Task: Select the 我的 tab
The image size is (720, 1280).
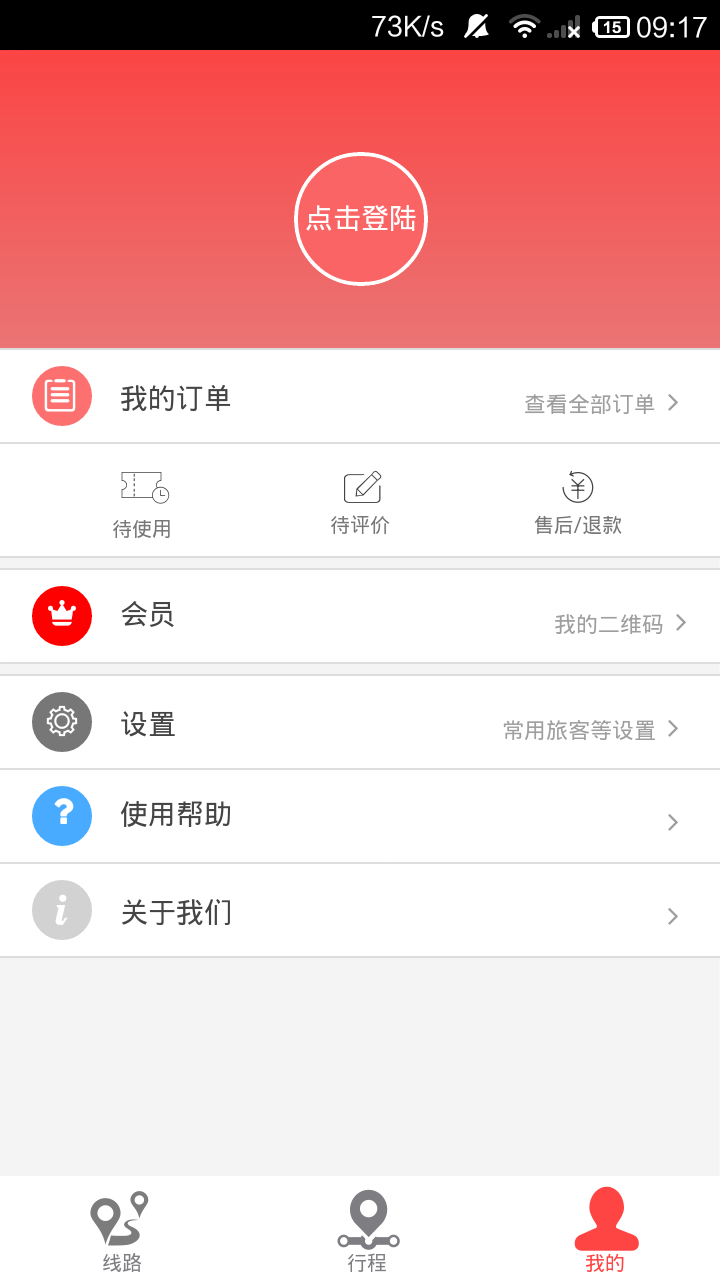Action: 605,1230
